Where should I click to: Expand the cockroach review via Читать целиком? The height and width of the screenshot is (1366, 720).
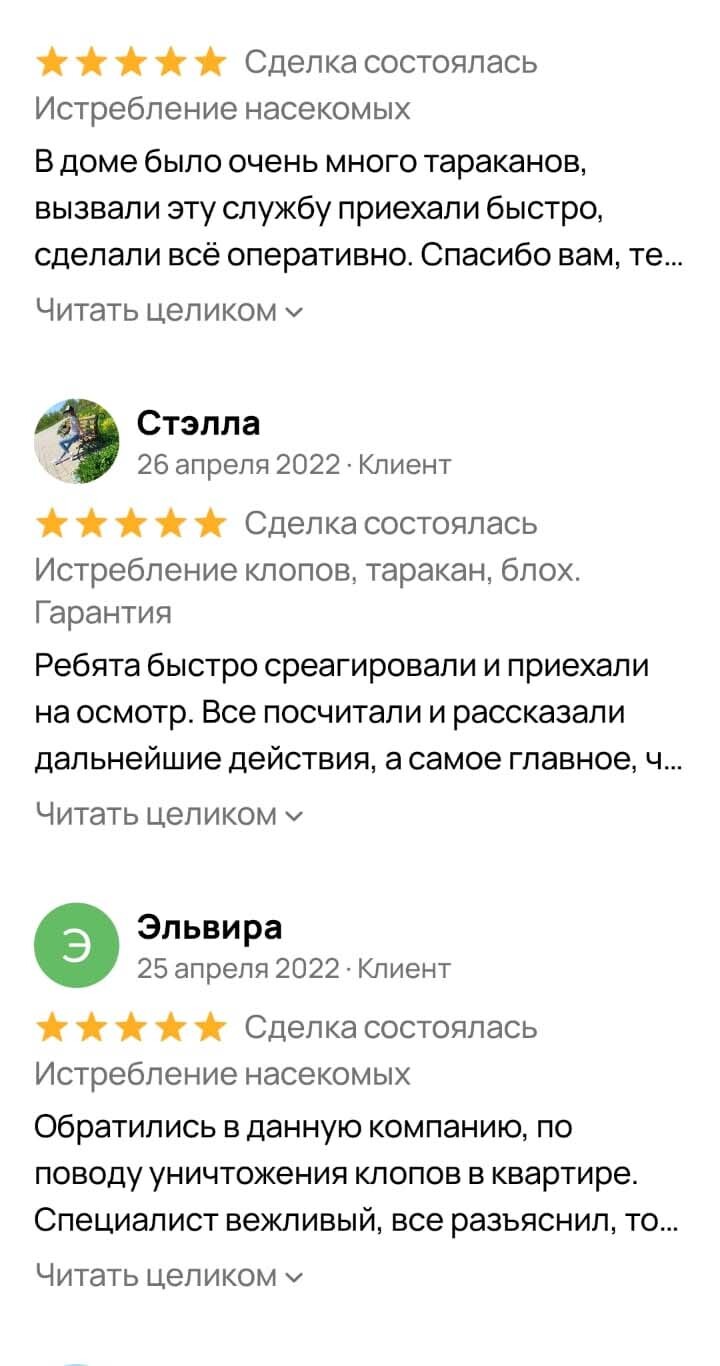coord(168,311)
